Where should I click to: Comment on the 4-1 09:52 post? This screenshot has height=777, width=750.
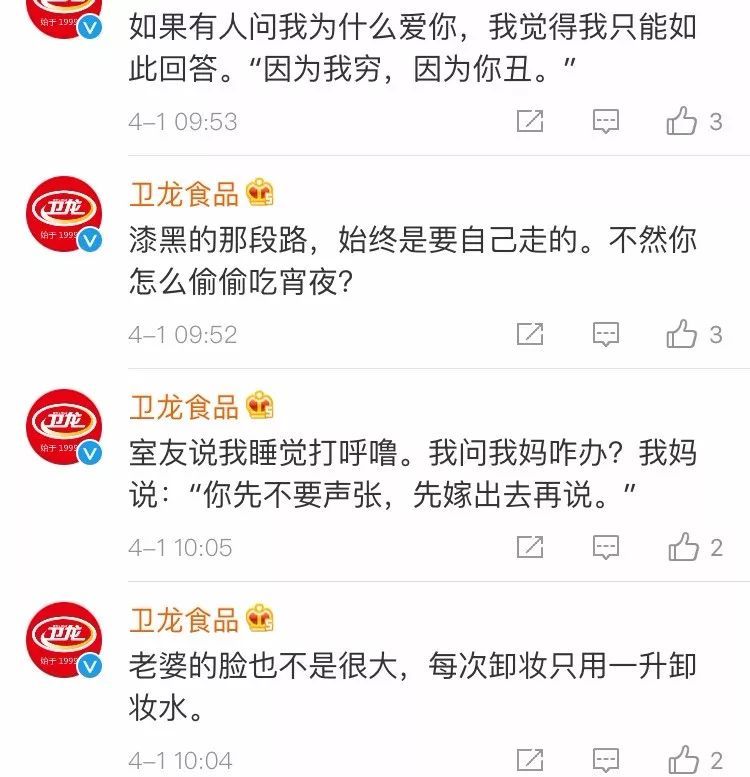(x=605, y=334)
